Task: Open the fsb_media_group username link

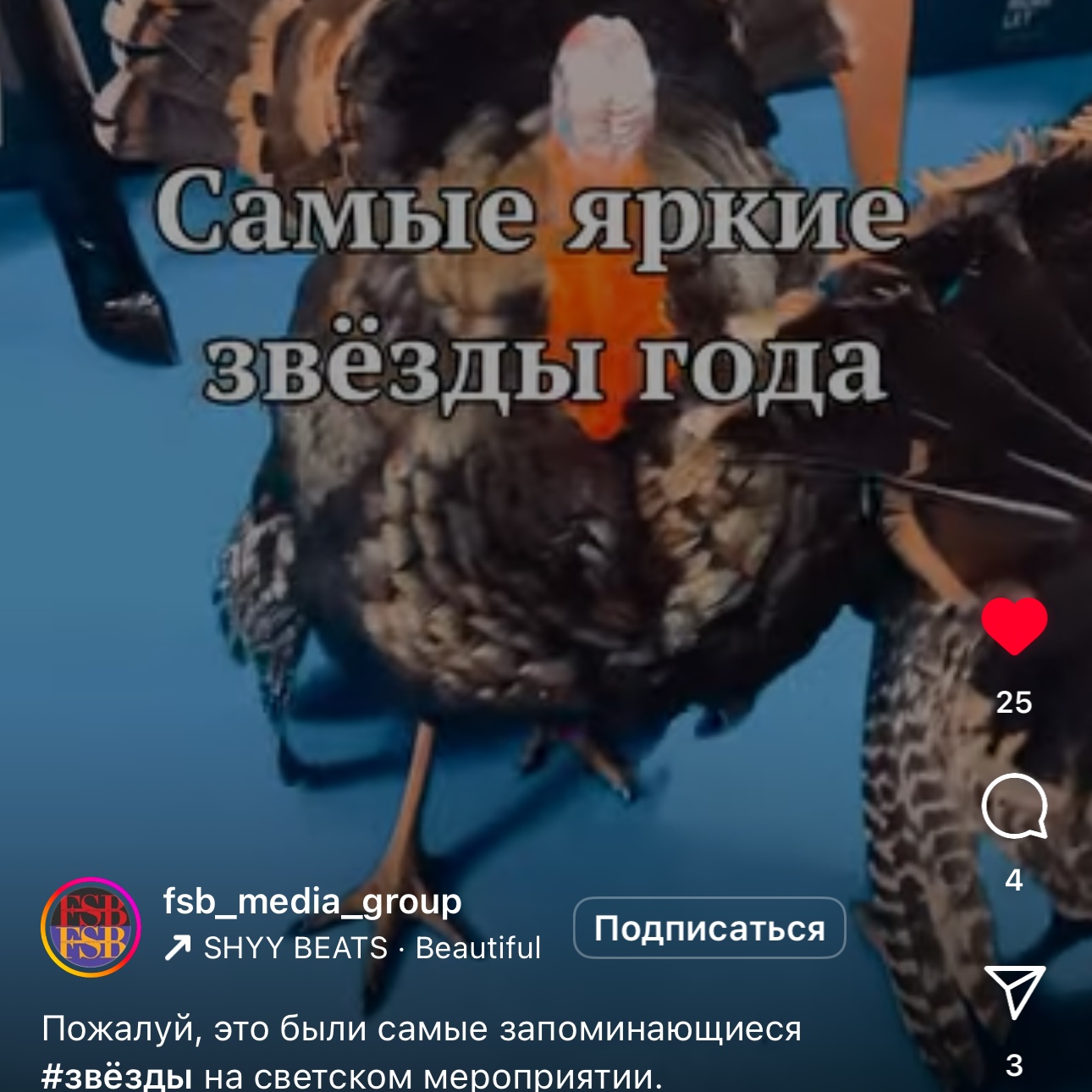Action: coord(312,902)
